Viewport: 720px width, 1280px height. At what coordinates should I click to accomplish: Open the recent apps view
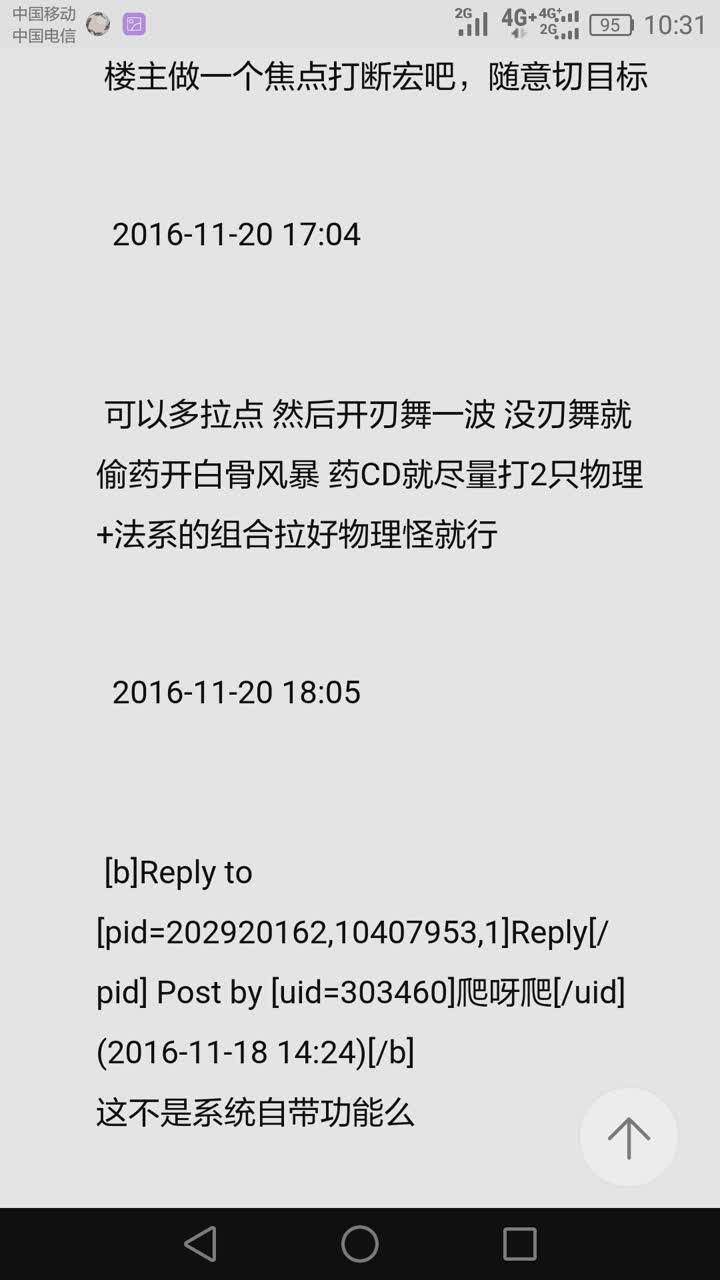coord(519,1244)
